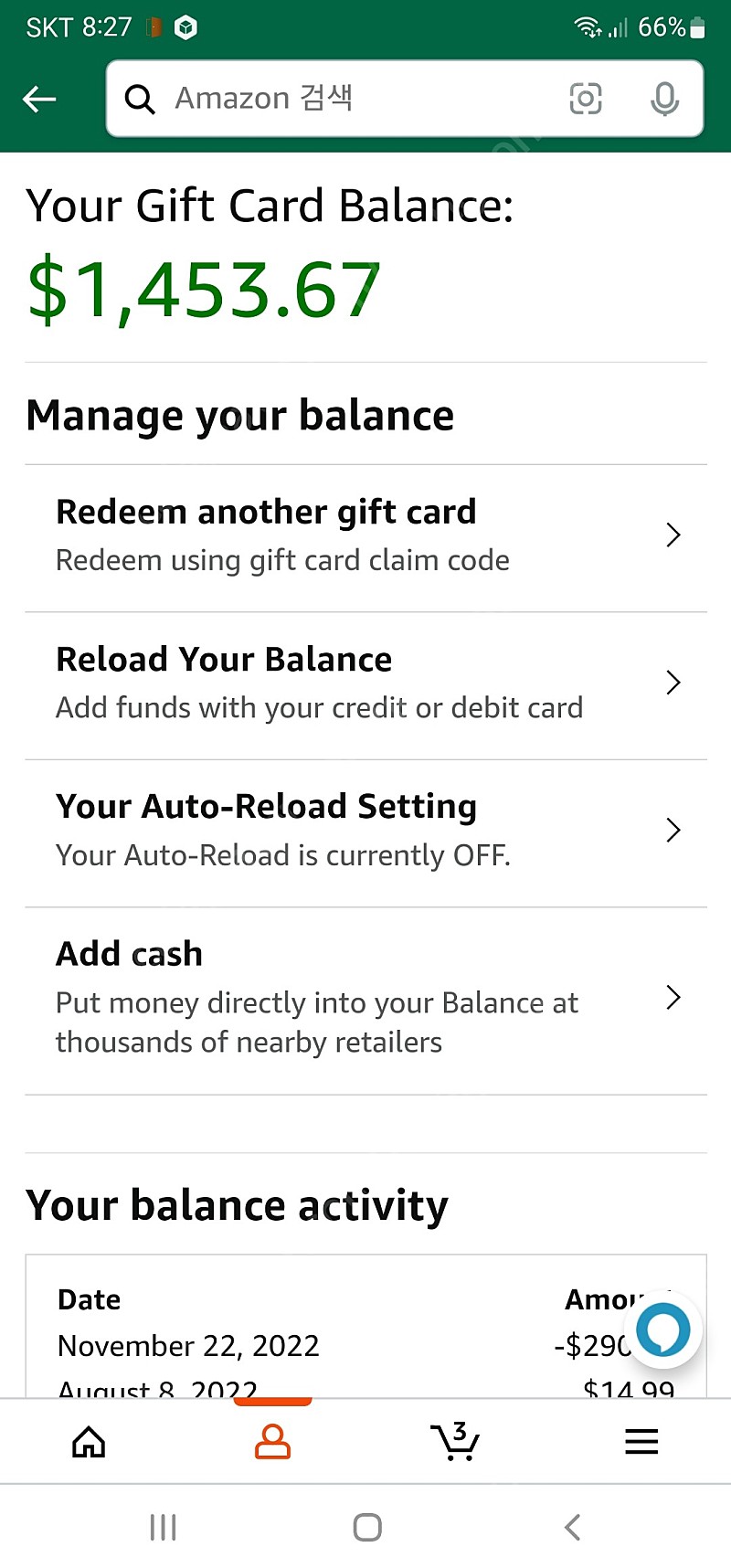Tap the system recent apps button

coord(163,1527)
